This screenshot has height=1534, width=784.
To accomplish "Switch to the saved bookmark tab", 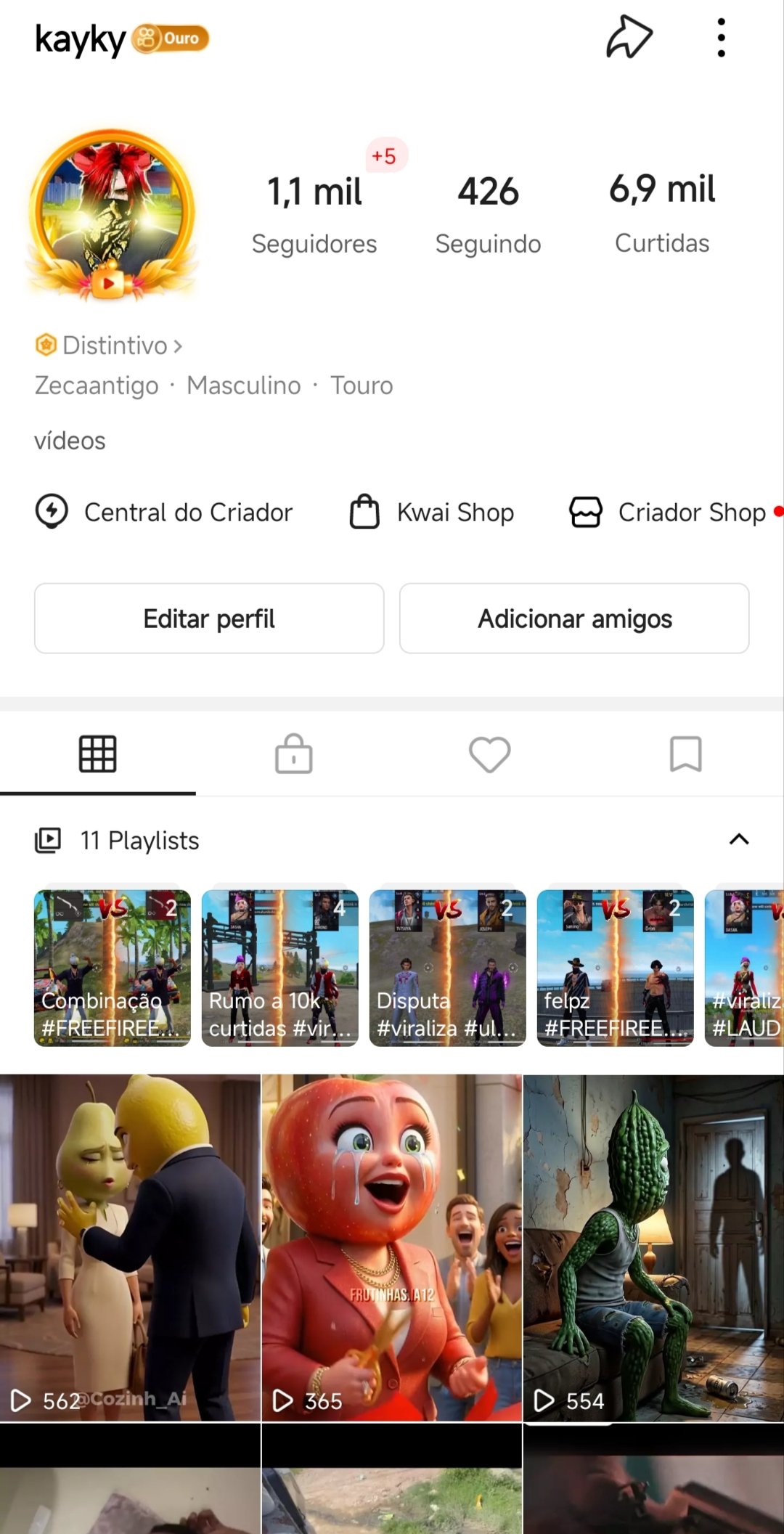I will (685, 754).
